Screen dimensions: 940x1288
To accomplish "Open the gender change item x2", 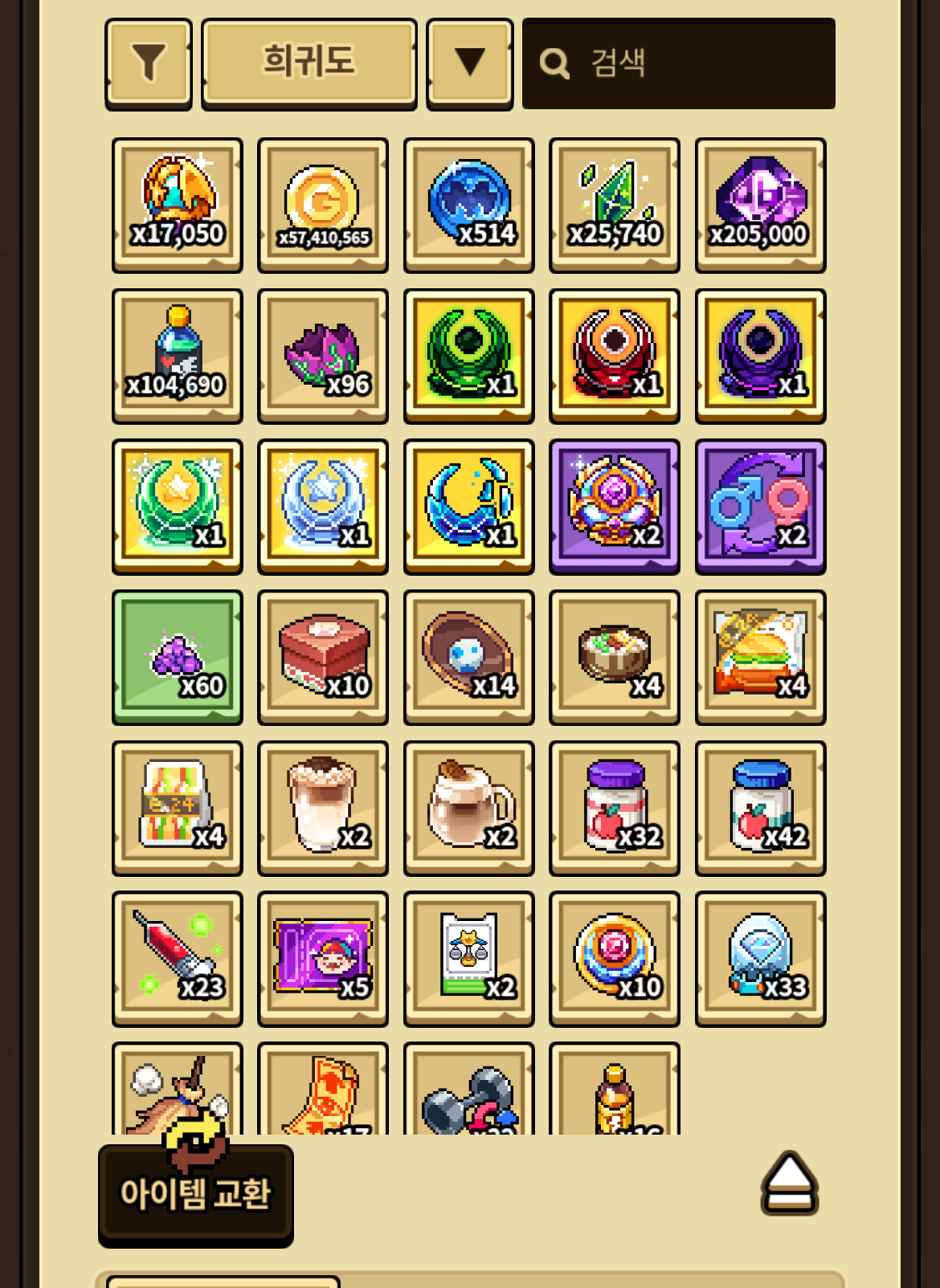I will coord(760,507).
